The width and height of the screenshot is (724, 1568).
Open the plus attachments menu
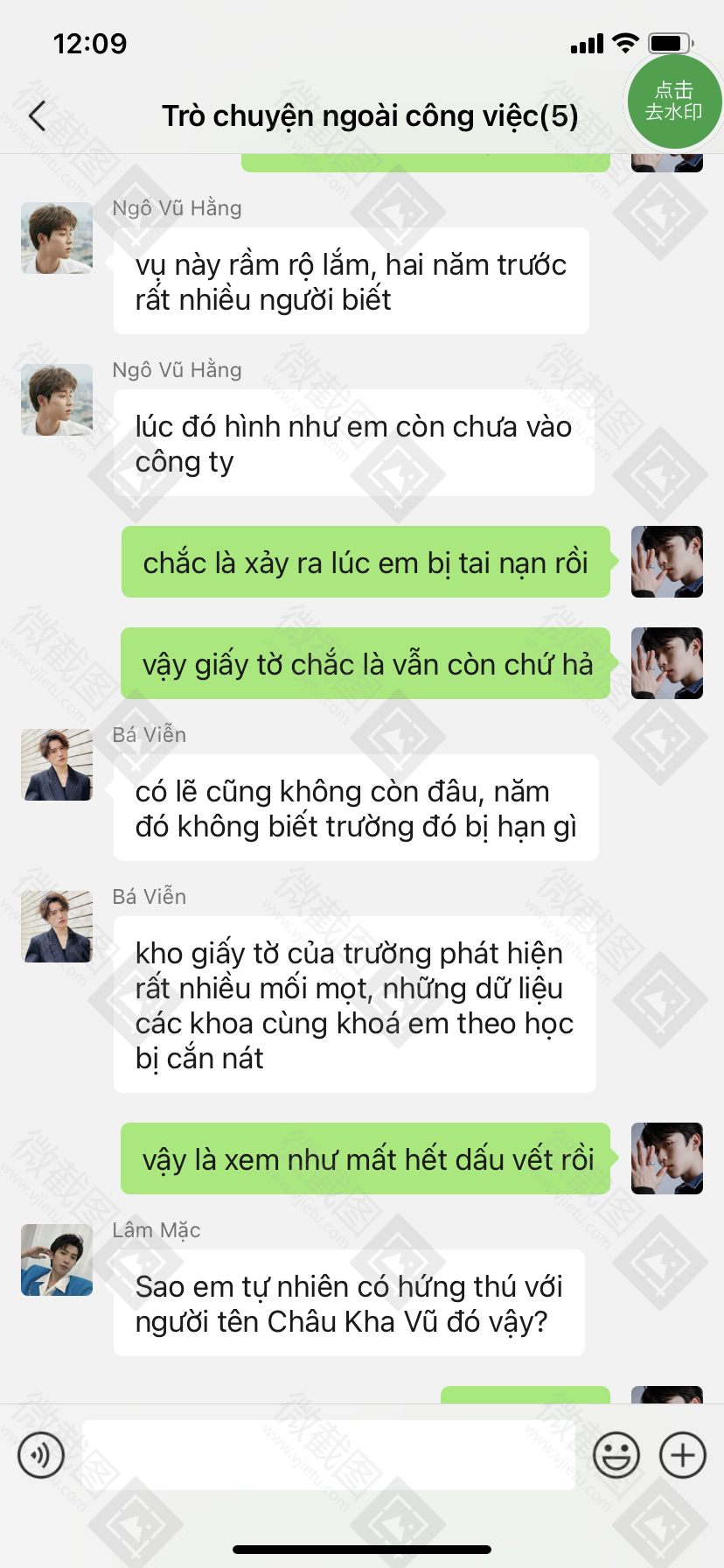tap(683, 1456)
